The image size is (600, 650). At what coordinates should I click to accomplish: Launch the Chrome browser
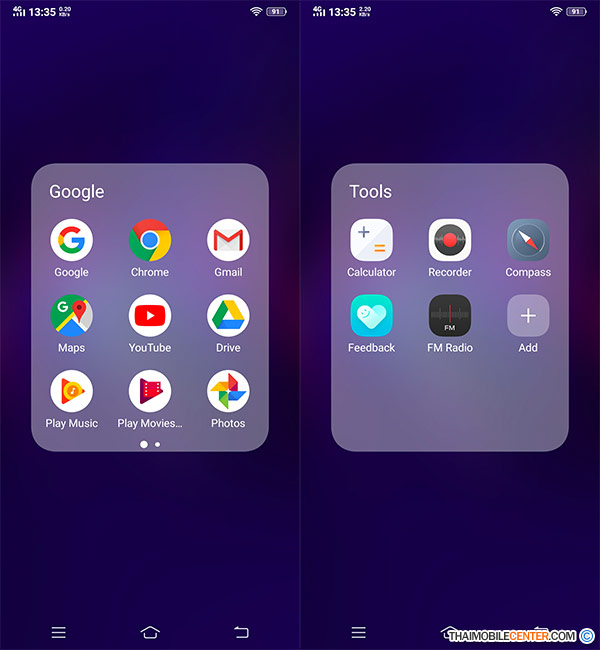150,241
